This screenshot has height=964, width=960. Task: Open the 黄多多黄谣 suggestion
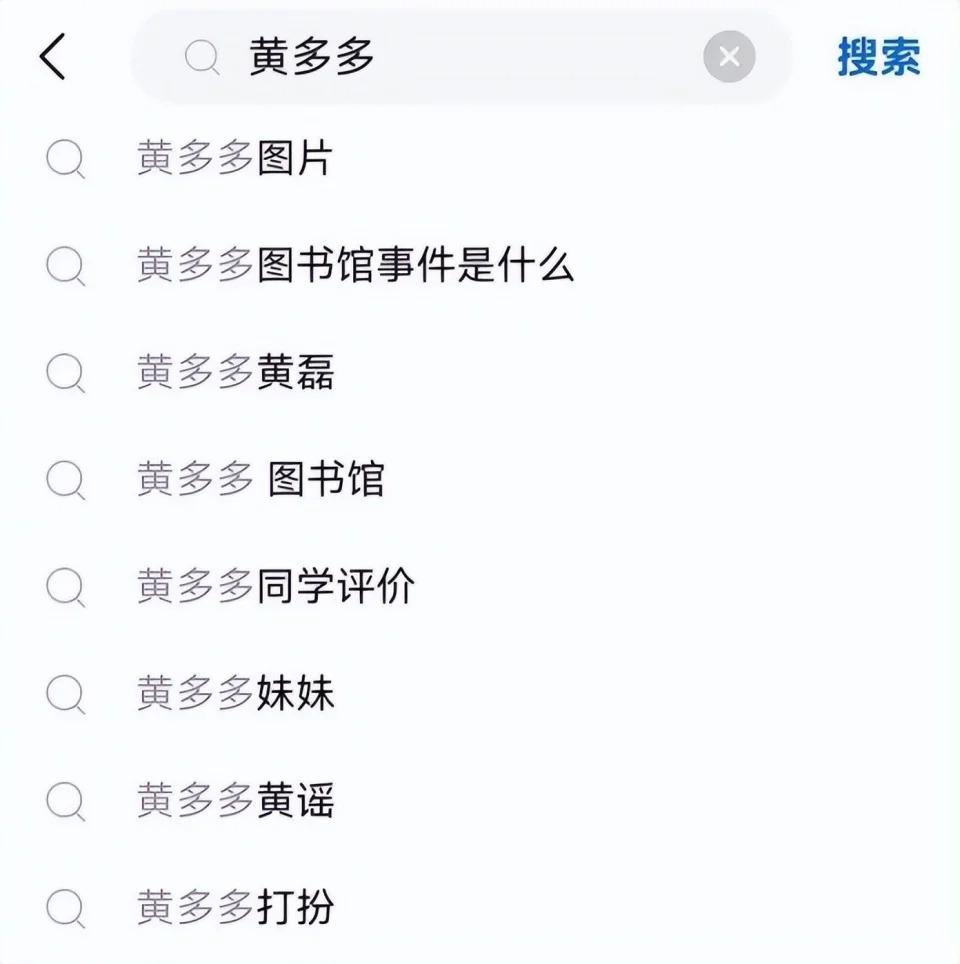pyautogui.click(x=236, y=800)
